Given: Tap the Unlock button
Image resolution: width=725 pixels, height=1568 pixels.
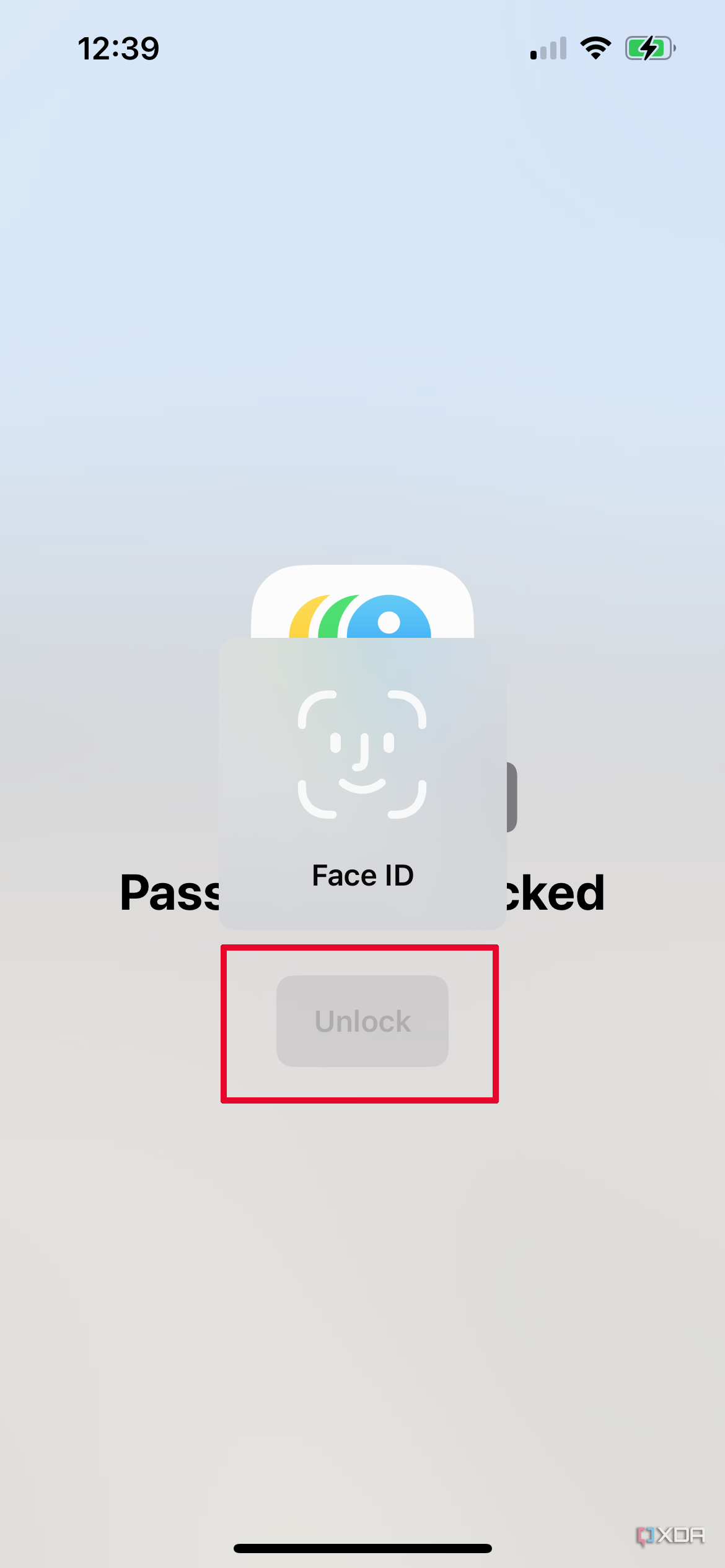Looking at the screenshot, I should (362, 1021).
